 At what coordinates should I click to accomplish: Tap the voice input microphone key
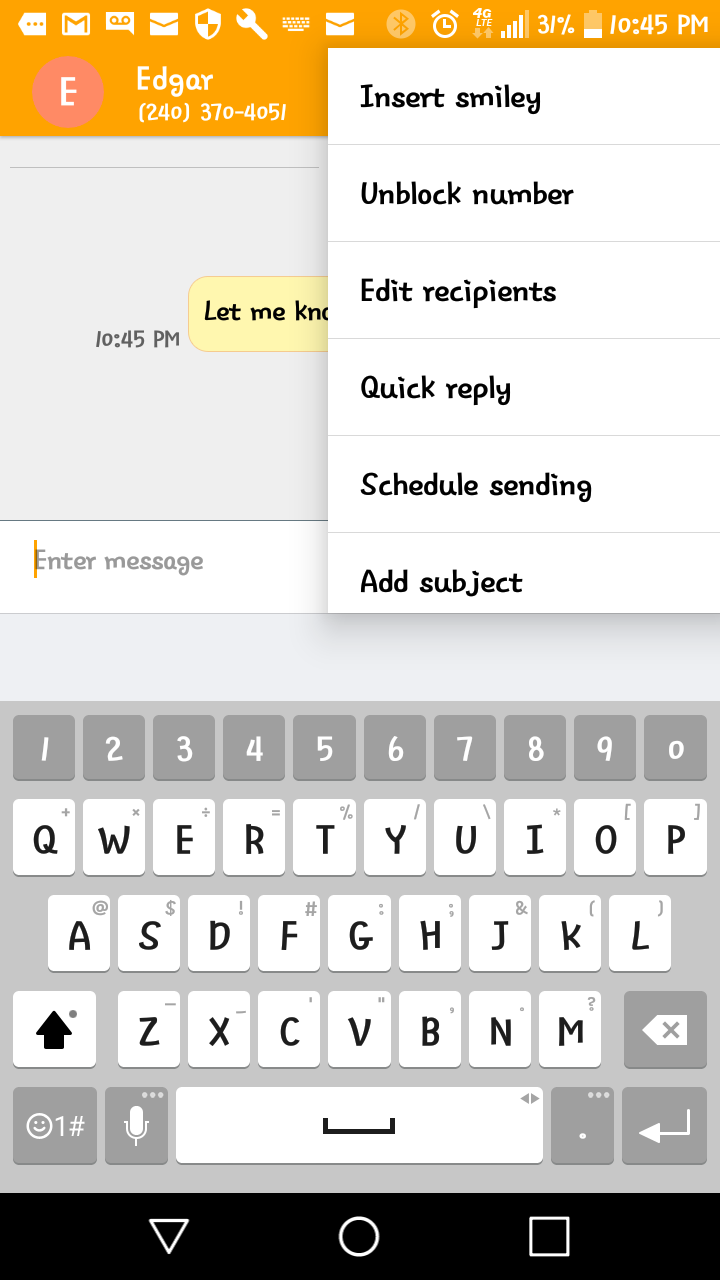point(136,1126)
